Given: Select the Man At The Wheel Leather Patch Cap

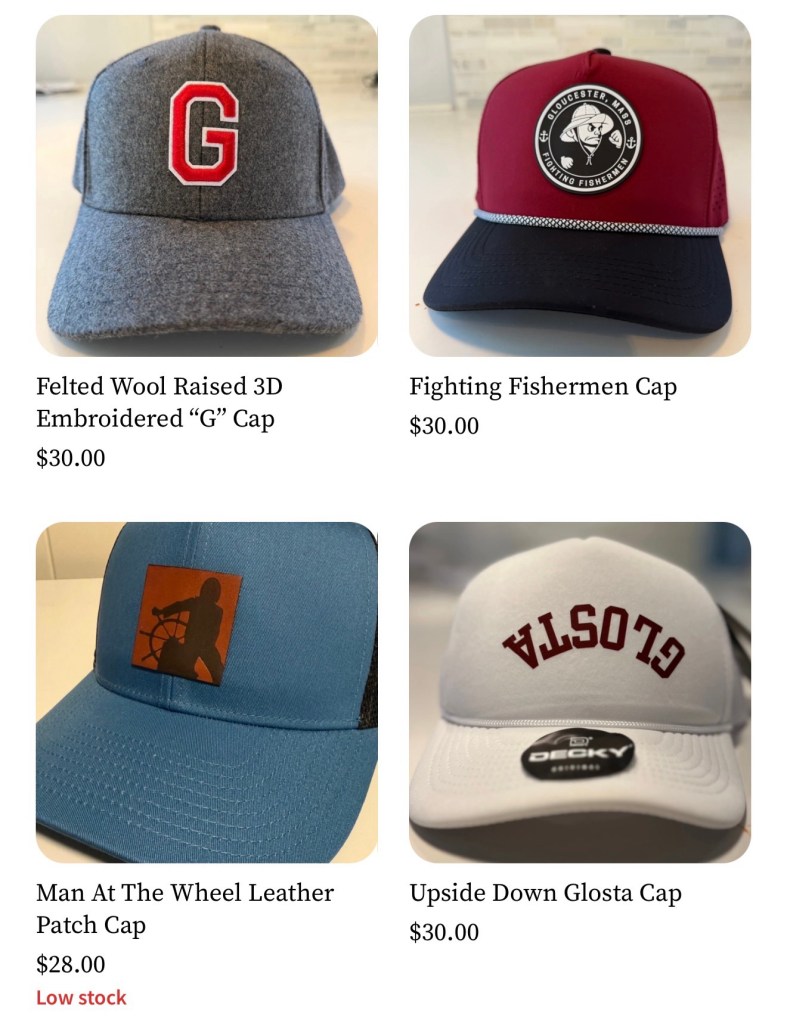Looking at the screenshot, I should coord(206,692).
